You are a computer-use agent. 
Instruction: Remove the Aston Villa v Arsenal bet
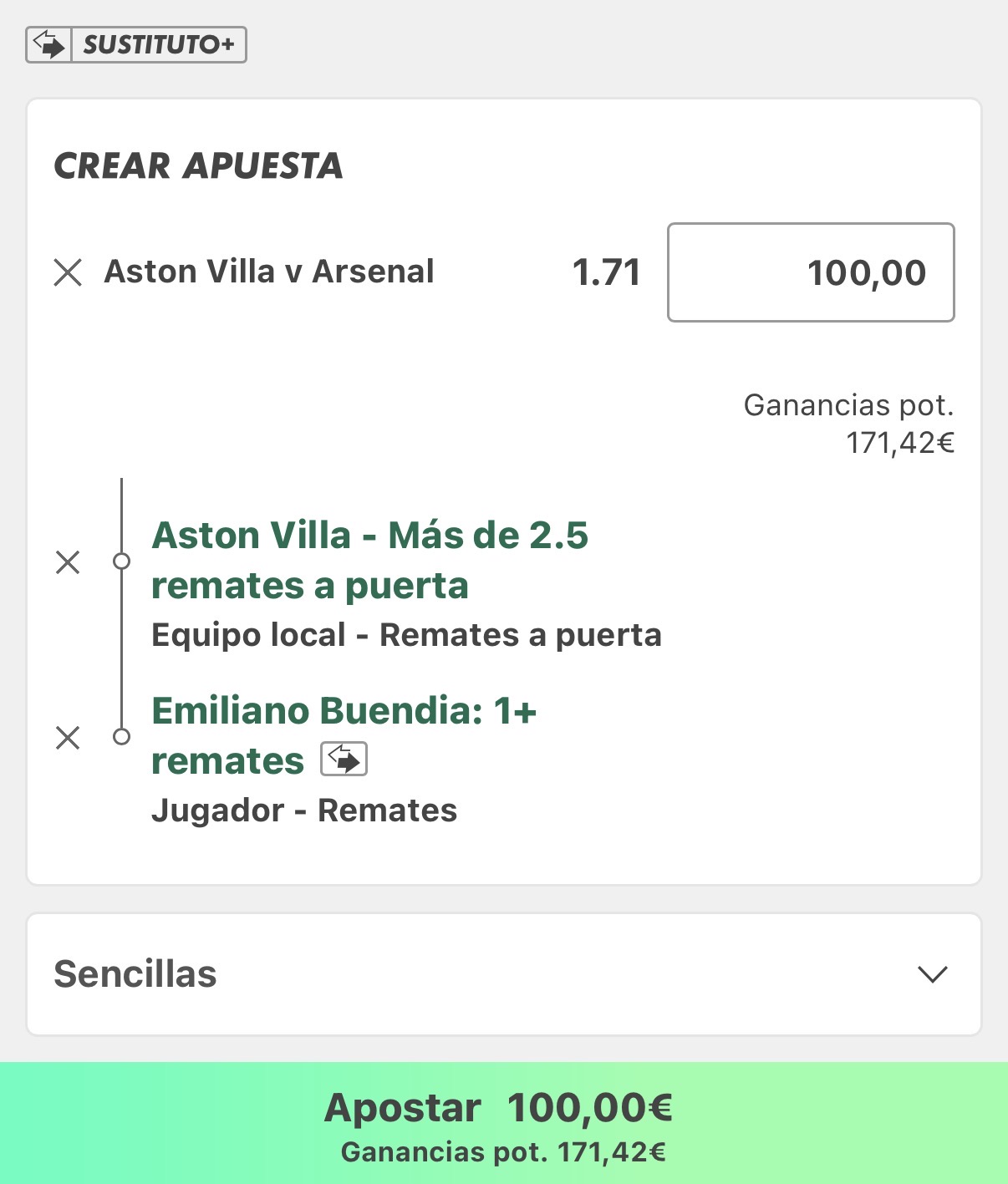click(68, 272)
